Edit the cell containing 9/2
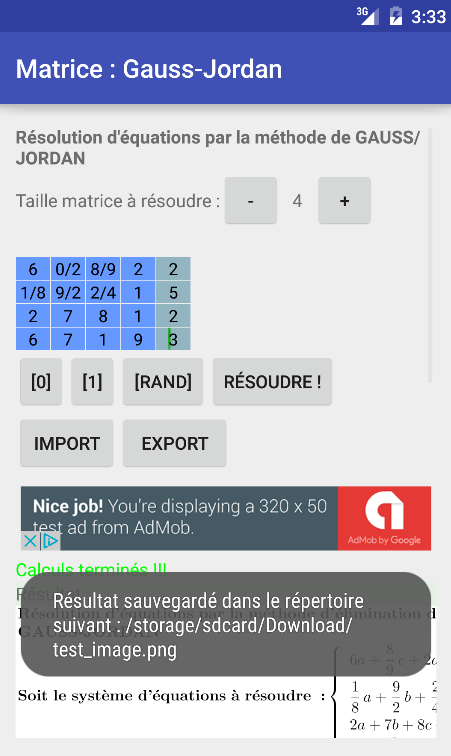This screenshot has height=756, width=451. point(68,293)
